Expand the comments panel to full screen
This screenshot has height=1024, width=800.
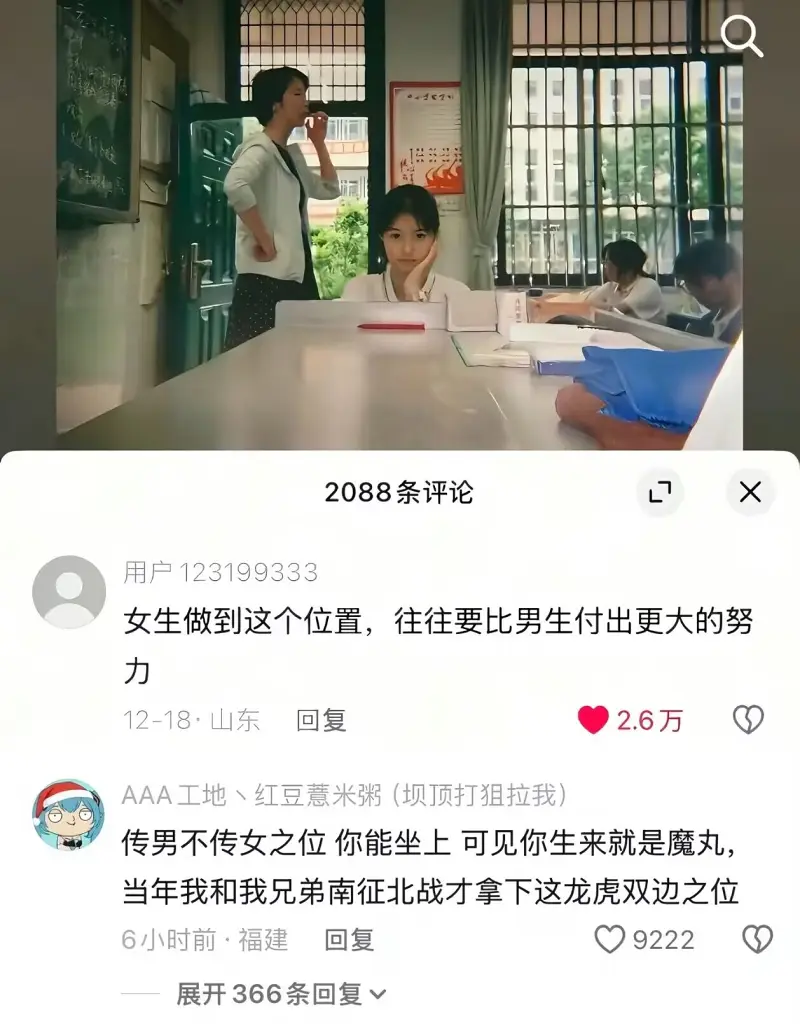(660, 492)
